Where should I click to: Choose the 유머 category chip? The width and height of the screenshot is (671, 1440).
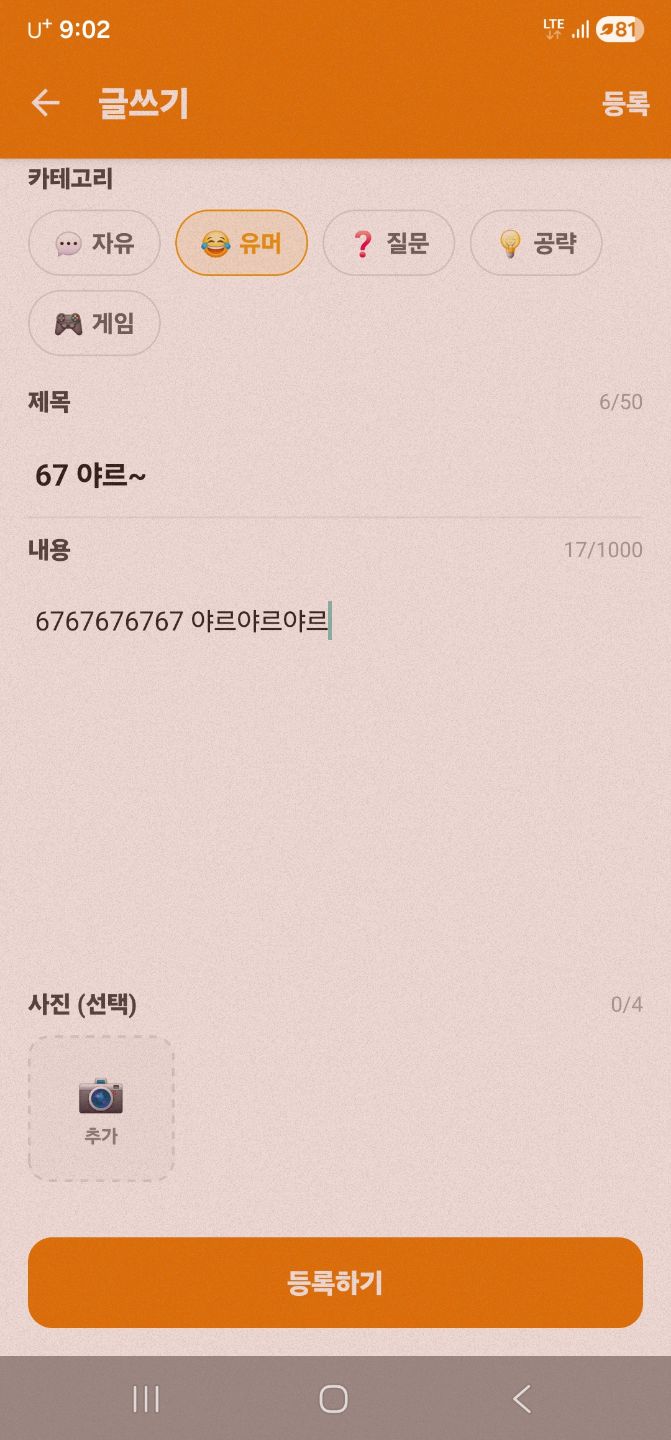coord(241,243)
